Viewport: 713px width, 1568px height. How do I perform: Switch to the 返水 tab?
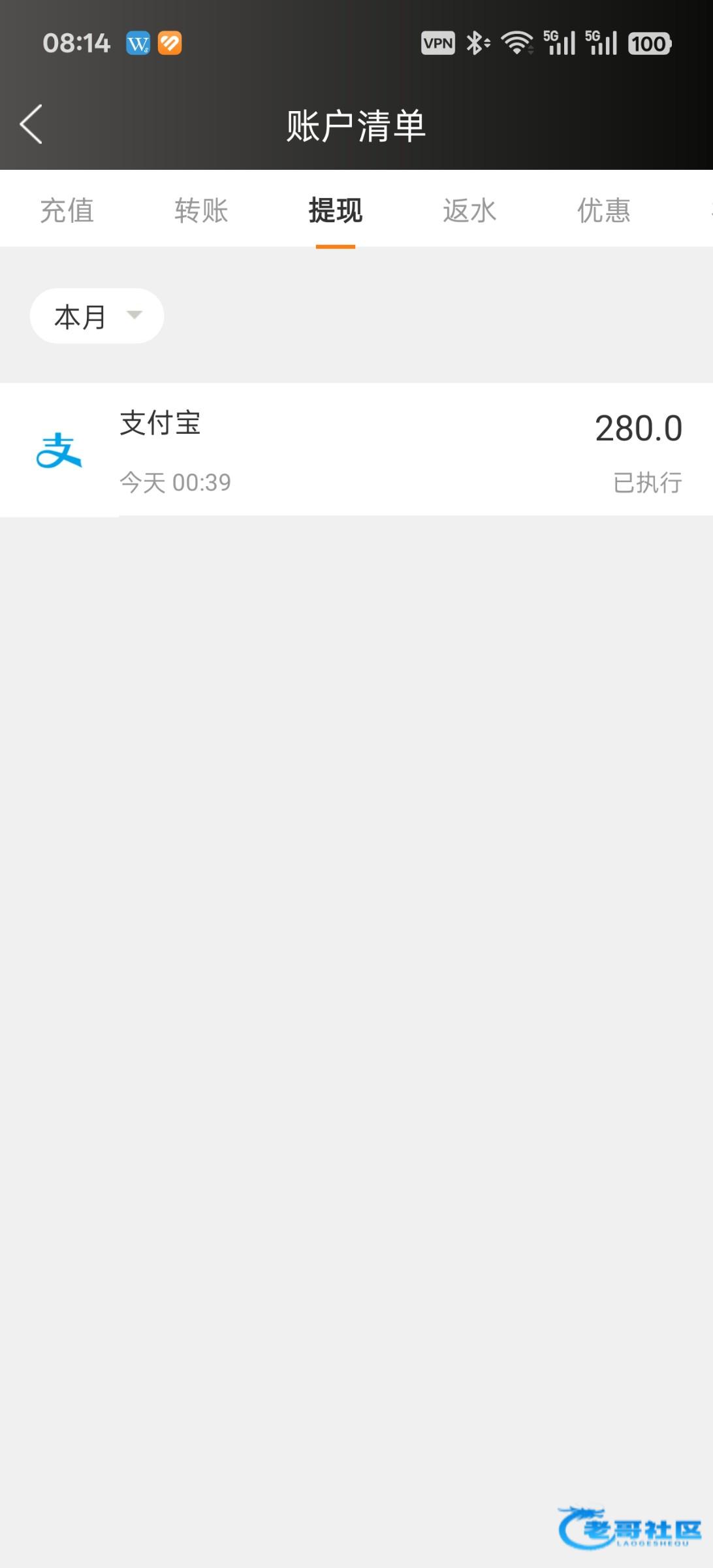(469, 210)
